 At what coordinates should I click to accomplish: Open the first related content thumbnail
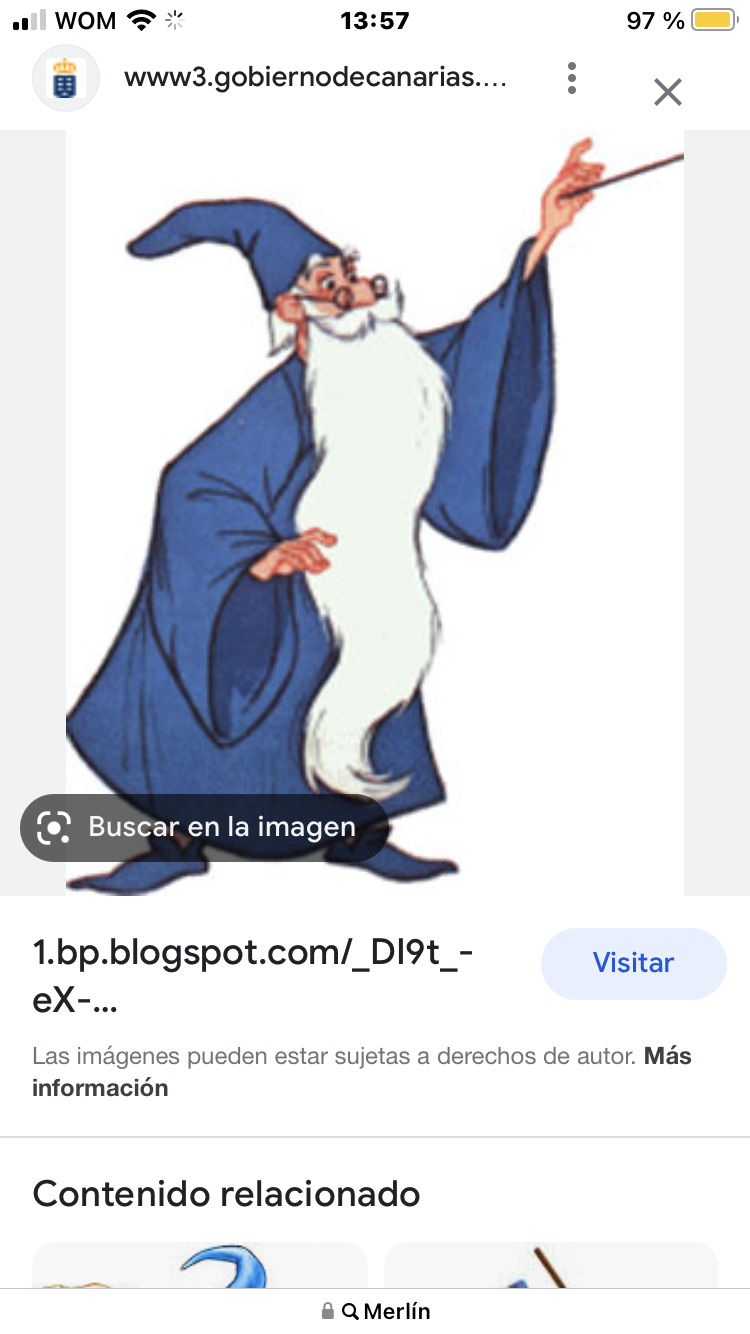(200, 1266)
